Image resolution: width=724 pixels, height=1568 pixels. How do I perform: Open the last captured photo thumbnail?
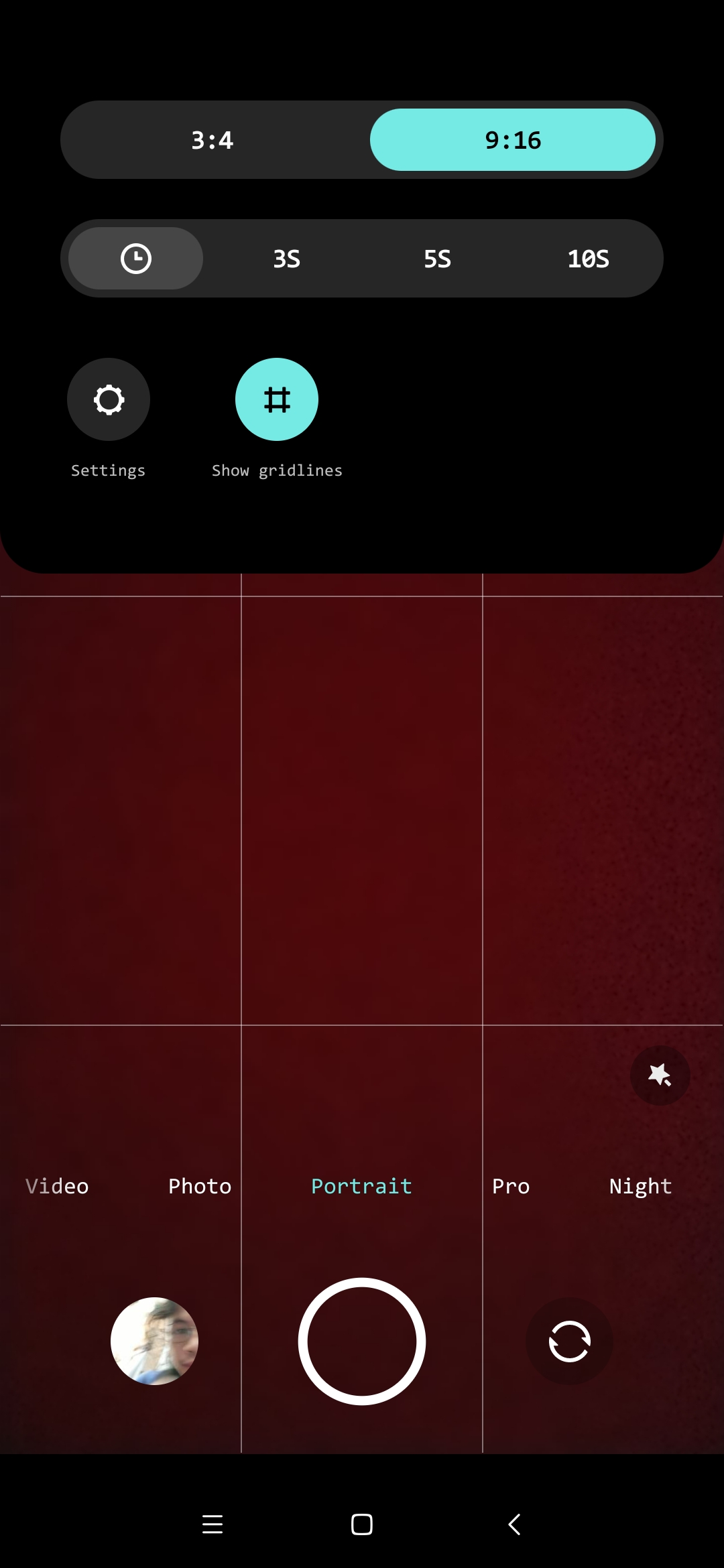click(154, 1341)
